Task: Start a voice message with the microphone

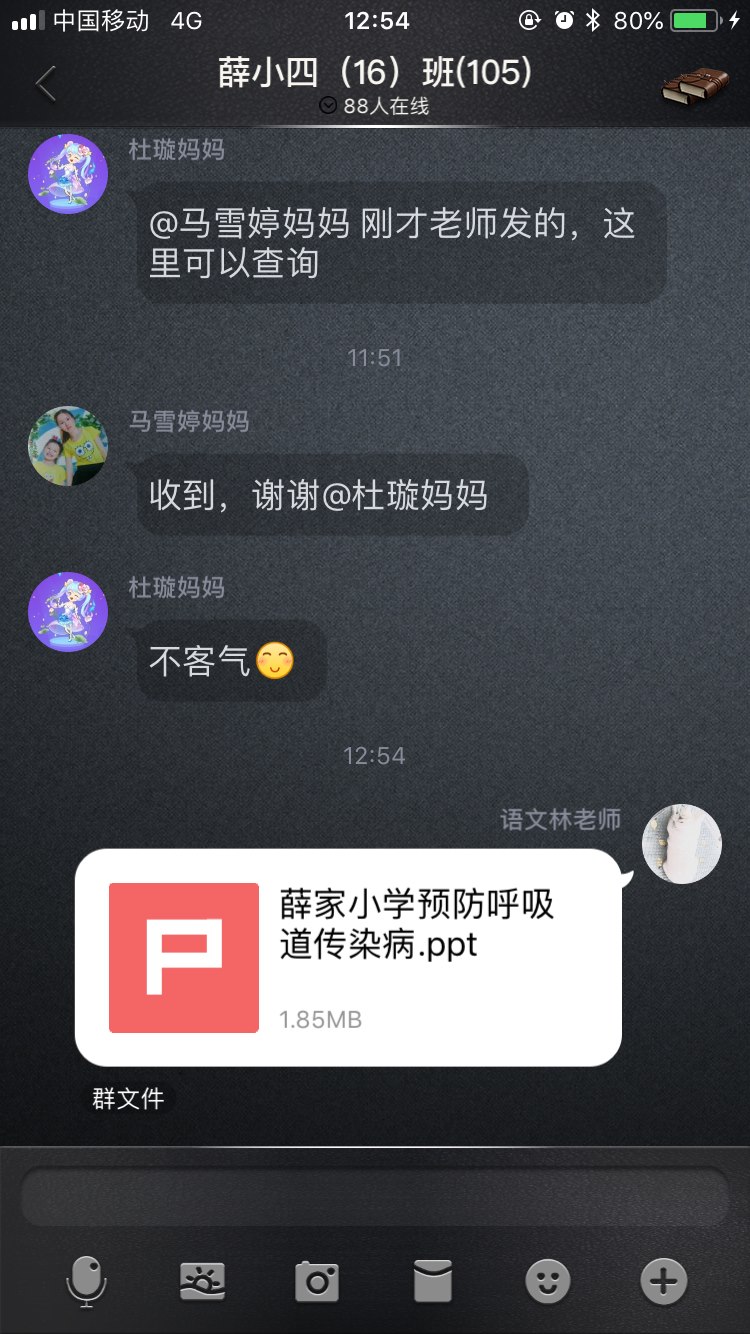Action: click(87, 1281)
